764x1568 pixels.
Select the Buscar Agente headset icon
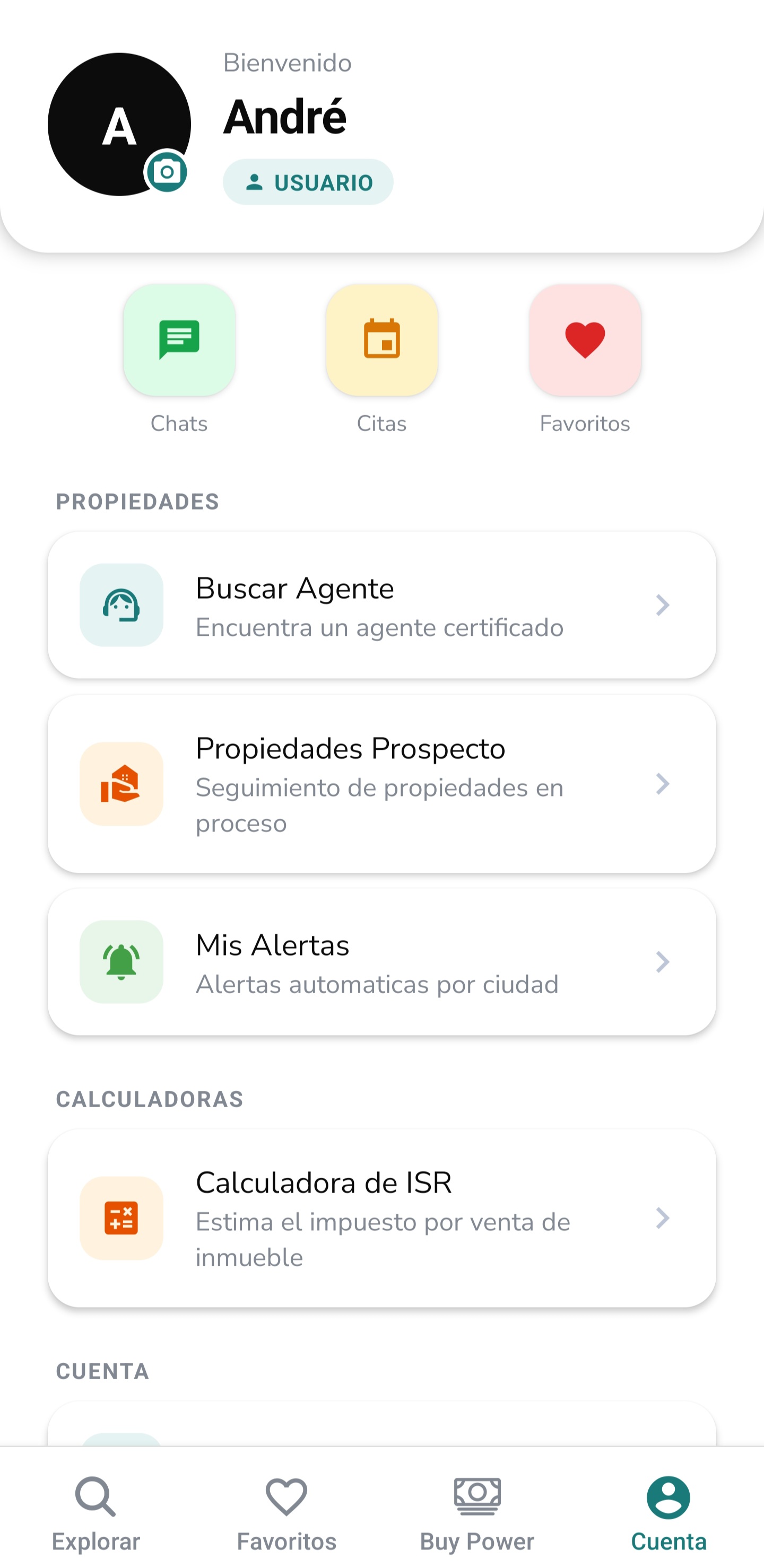121,605
